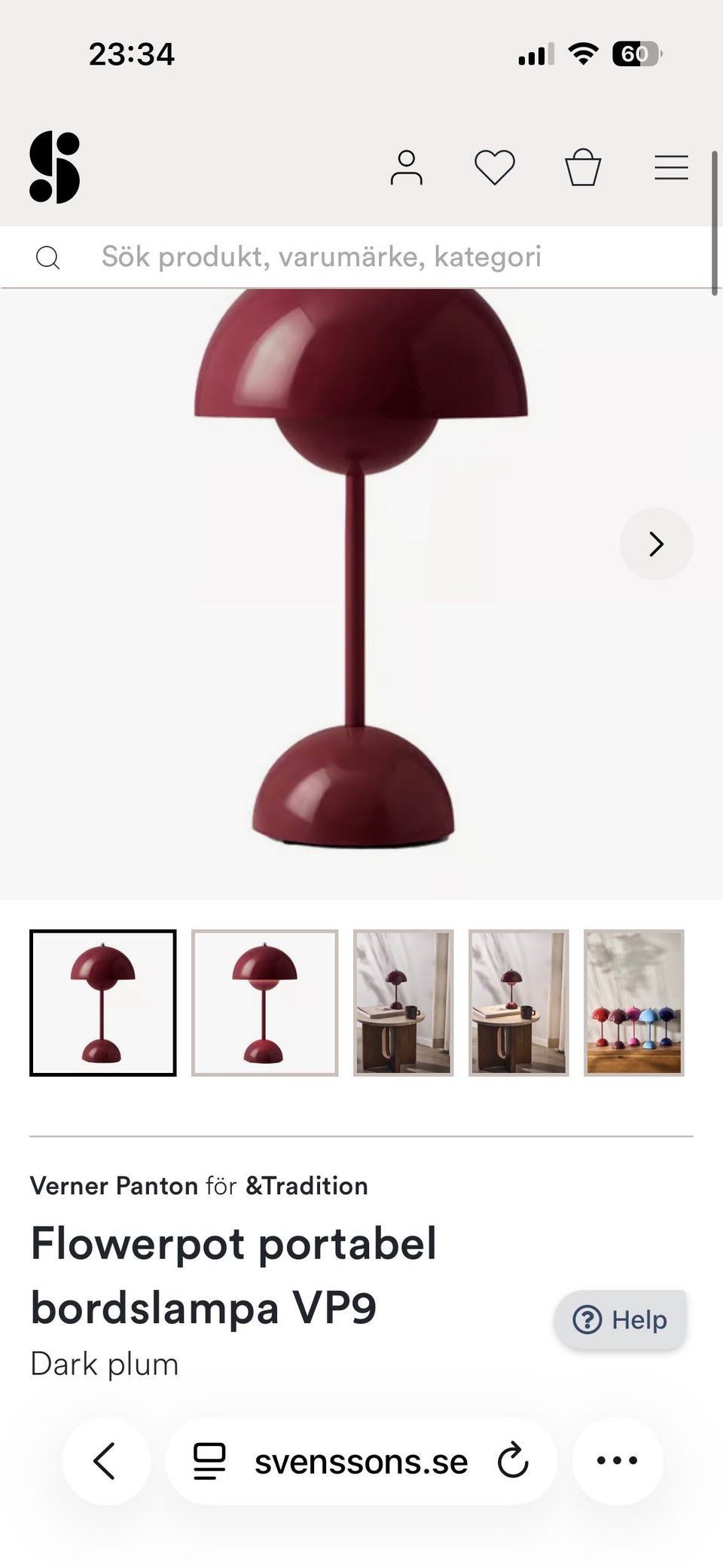Screen dimensions: 723x1568
Task: Check the battery level indicator
Action: (x=636, y=53)
